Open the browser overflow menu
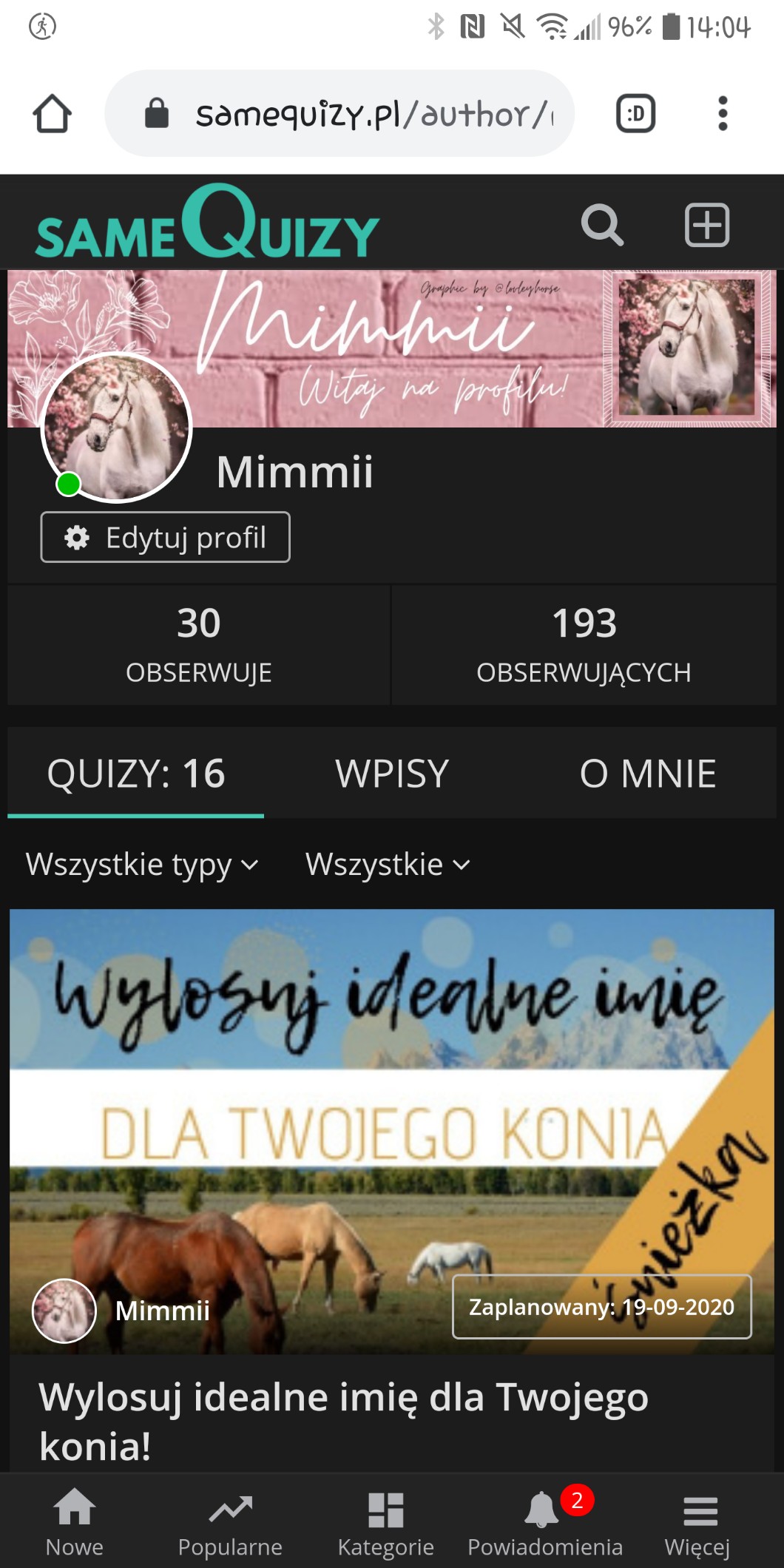Viewport: 784px width, 1568px height. [723, 114]
